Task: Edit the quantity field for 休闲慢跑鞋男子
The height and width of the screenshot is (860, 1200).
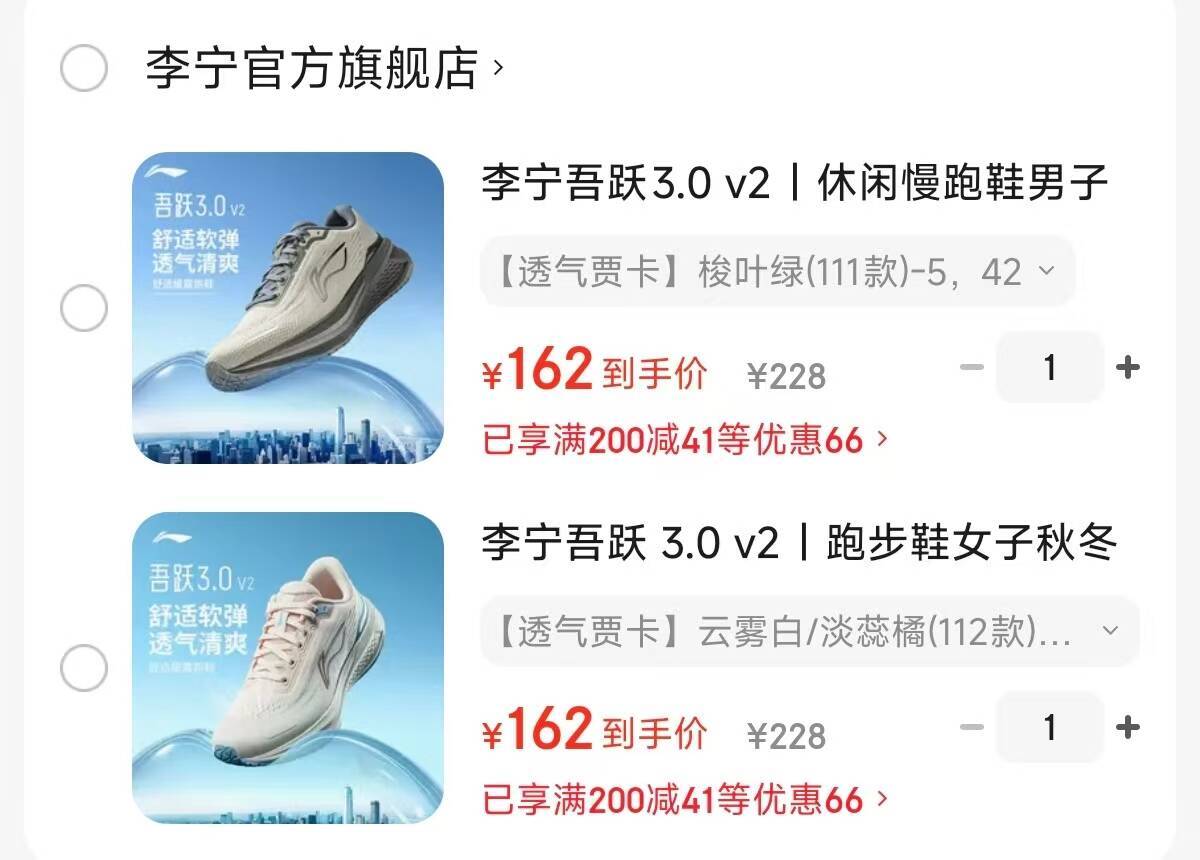Action: coord(1050,368)
